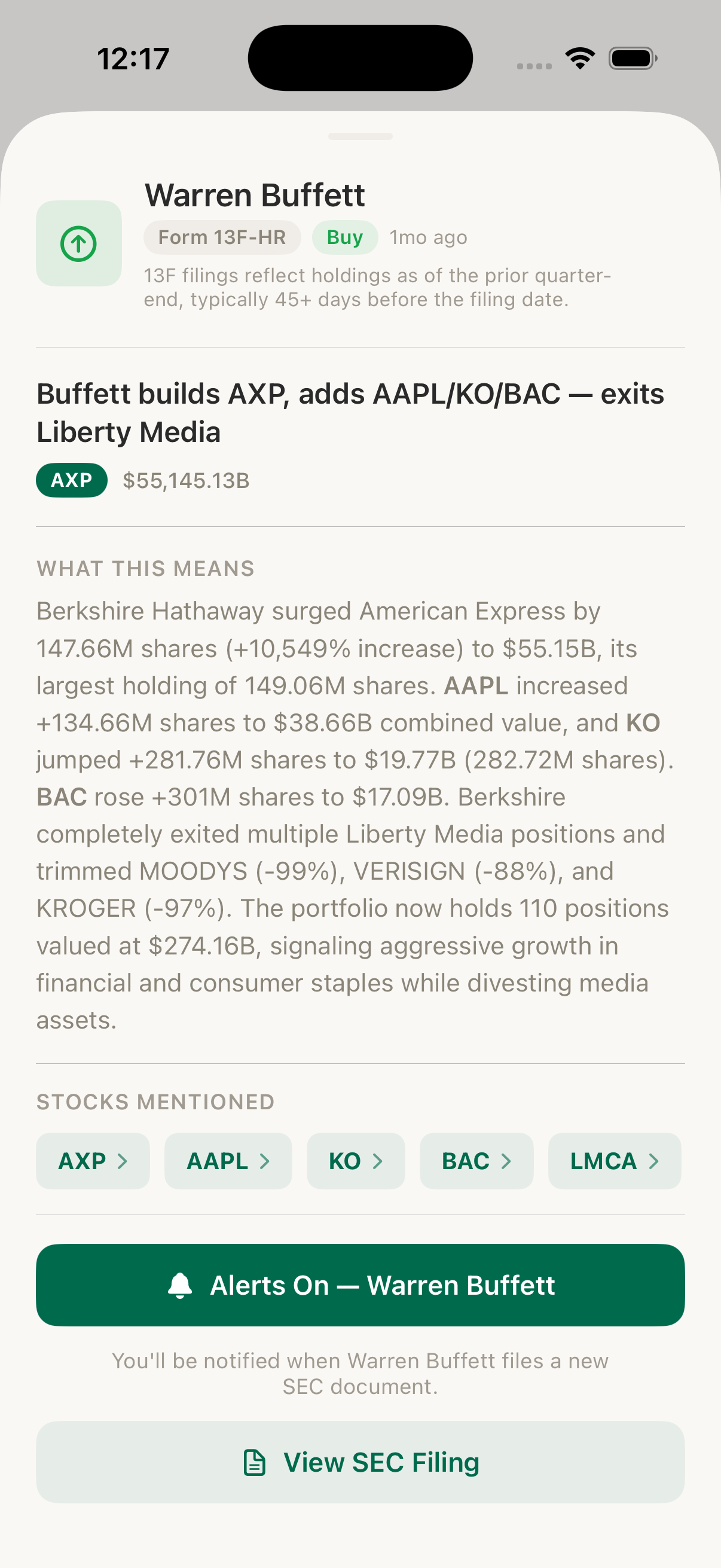721x1568 pixels.
Task: Expand the AAPL stock chip
Action: [x=228, y=1161]
